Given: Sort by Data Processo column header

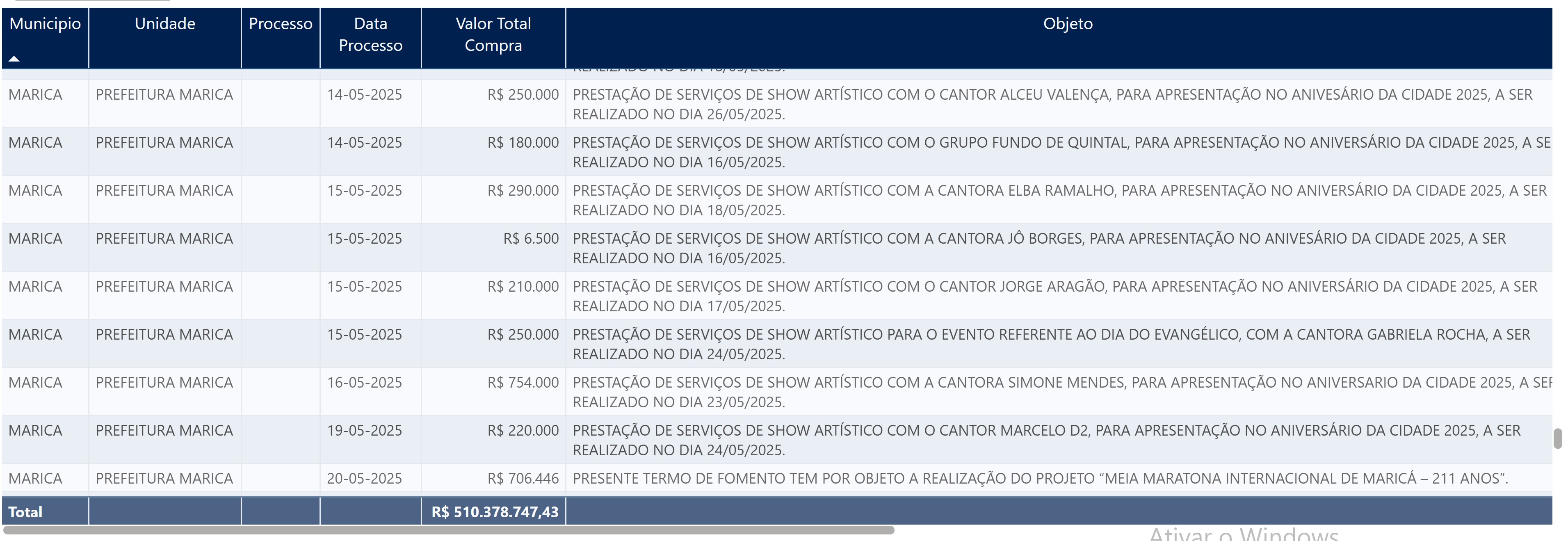Looking at the screenshot, I should [370, 35].
